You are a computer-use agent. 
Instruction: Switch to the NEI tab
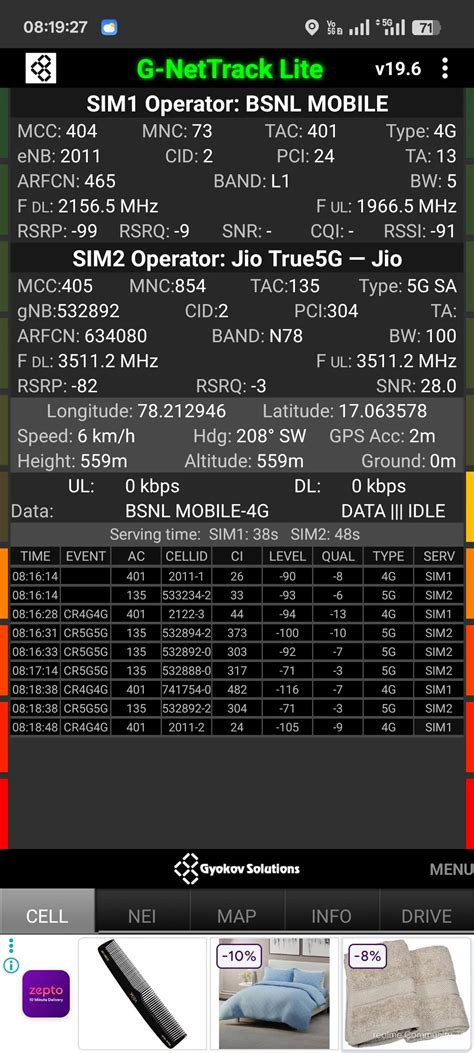point(142,916)
